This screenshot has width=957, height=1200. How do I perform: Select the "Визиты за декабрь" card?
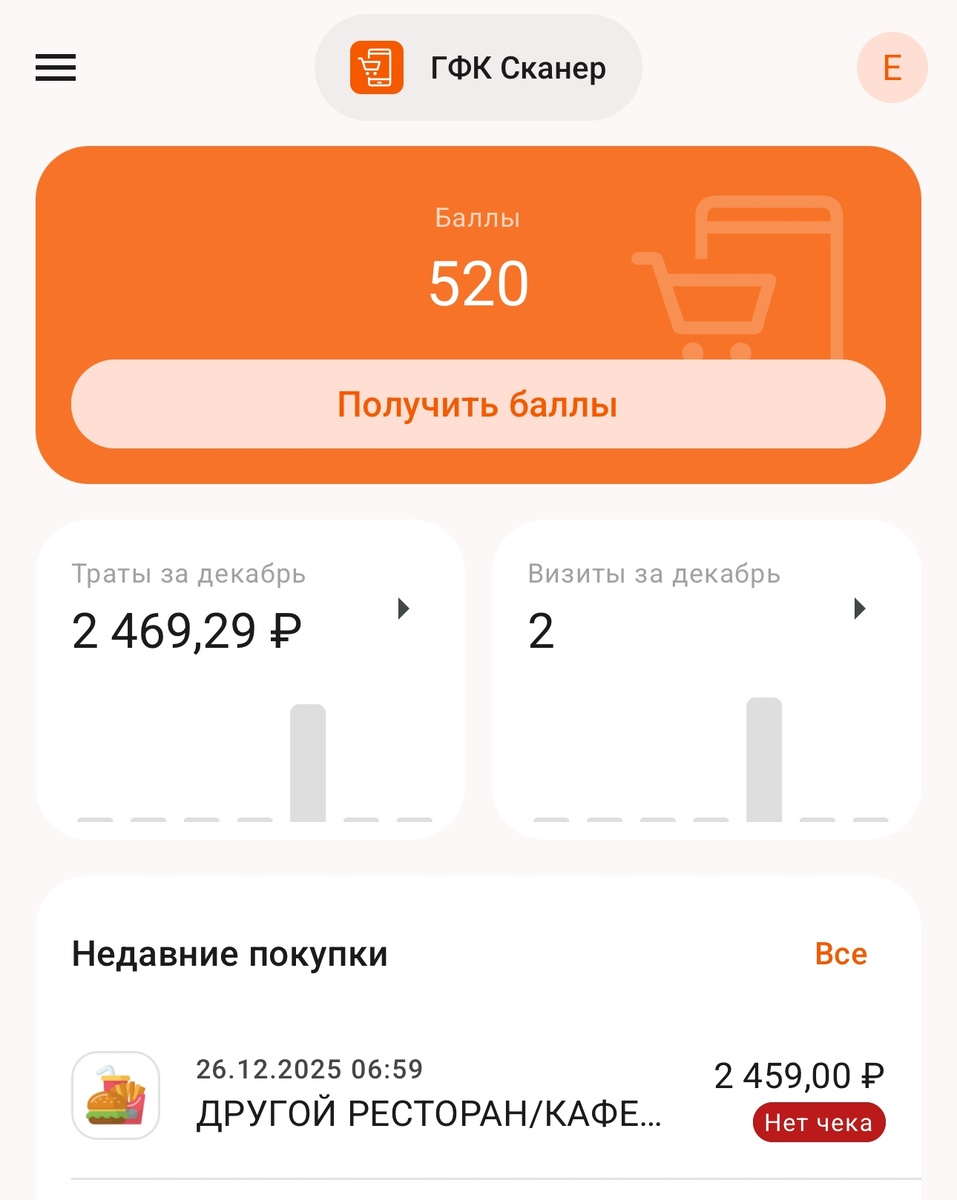point(706,677)
